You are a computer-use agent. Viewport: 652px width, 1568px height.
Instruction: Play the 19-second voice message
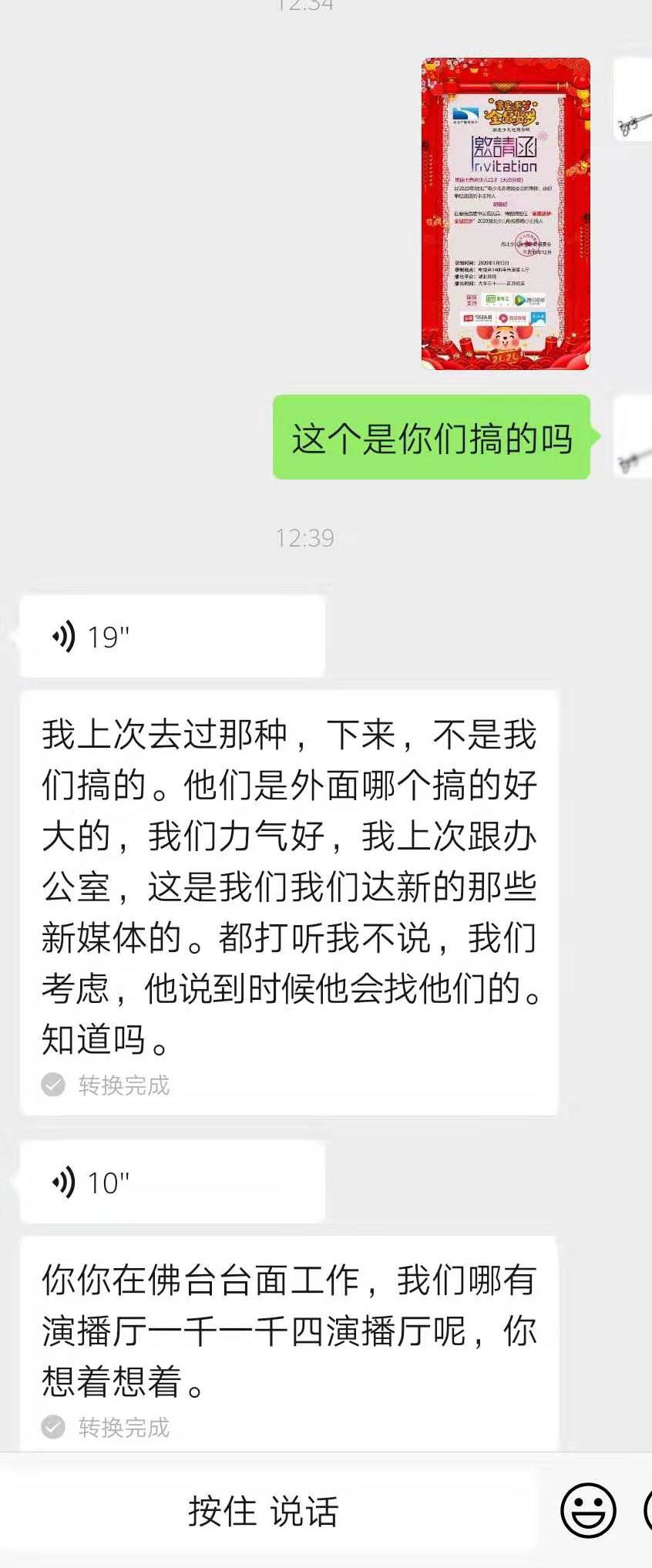(x=172, y=637)
